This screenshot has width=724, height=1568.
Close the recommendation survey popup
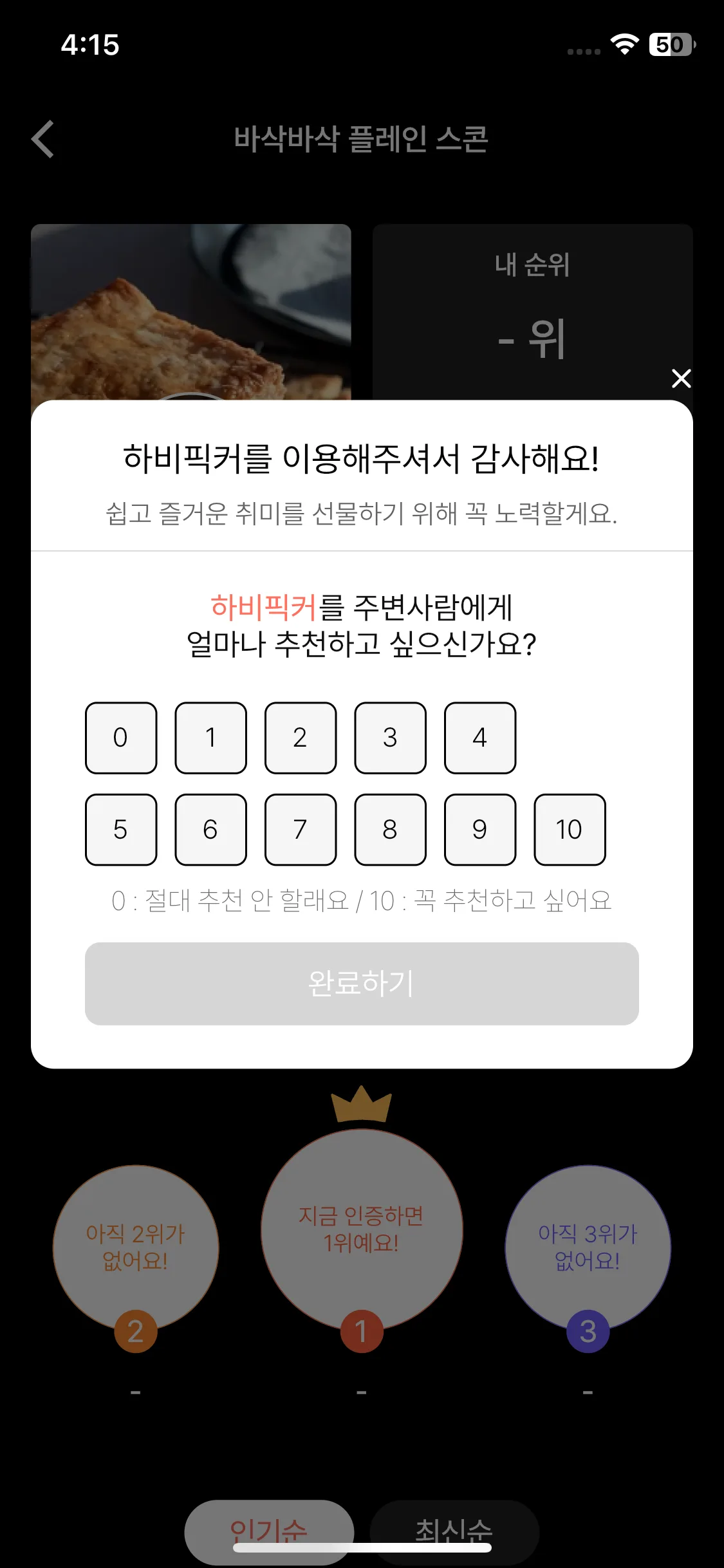click(x=681, y=378)
